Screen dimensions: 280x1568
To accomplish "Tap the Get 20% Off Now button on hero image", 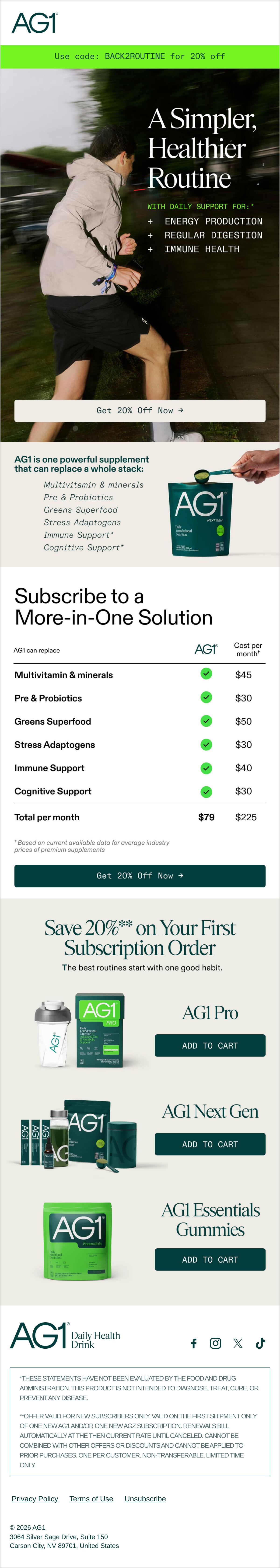I will [140, 410].
